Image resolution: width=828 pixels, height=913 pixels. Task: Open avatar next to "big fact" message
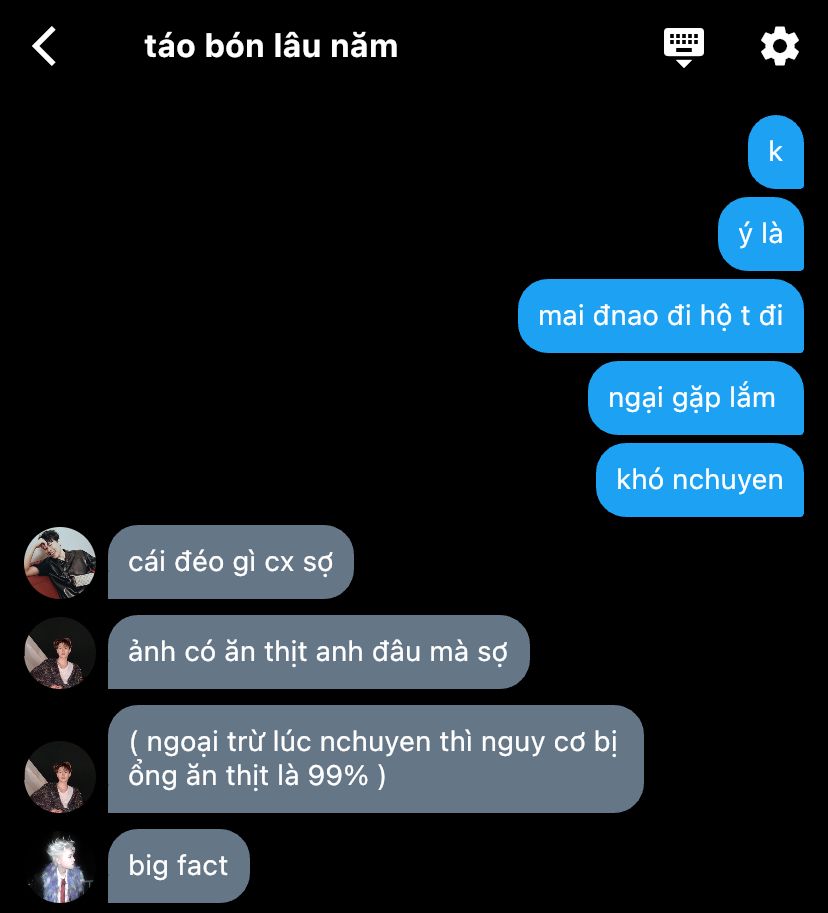60,865
